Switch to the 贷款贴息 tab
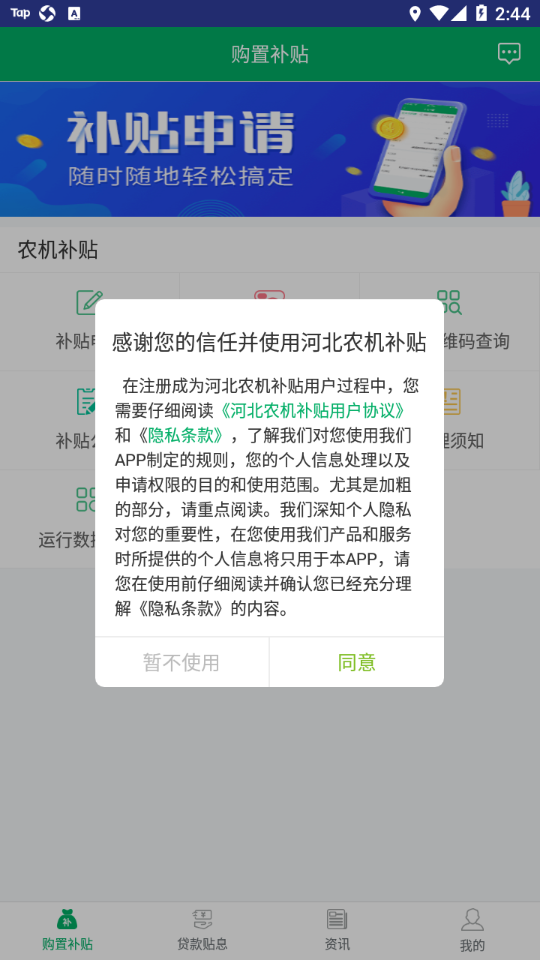540x960 pixels. [202, 929]
